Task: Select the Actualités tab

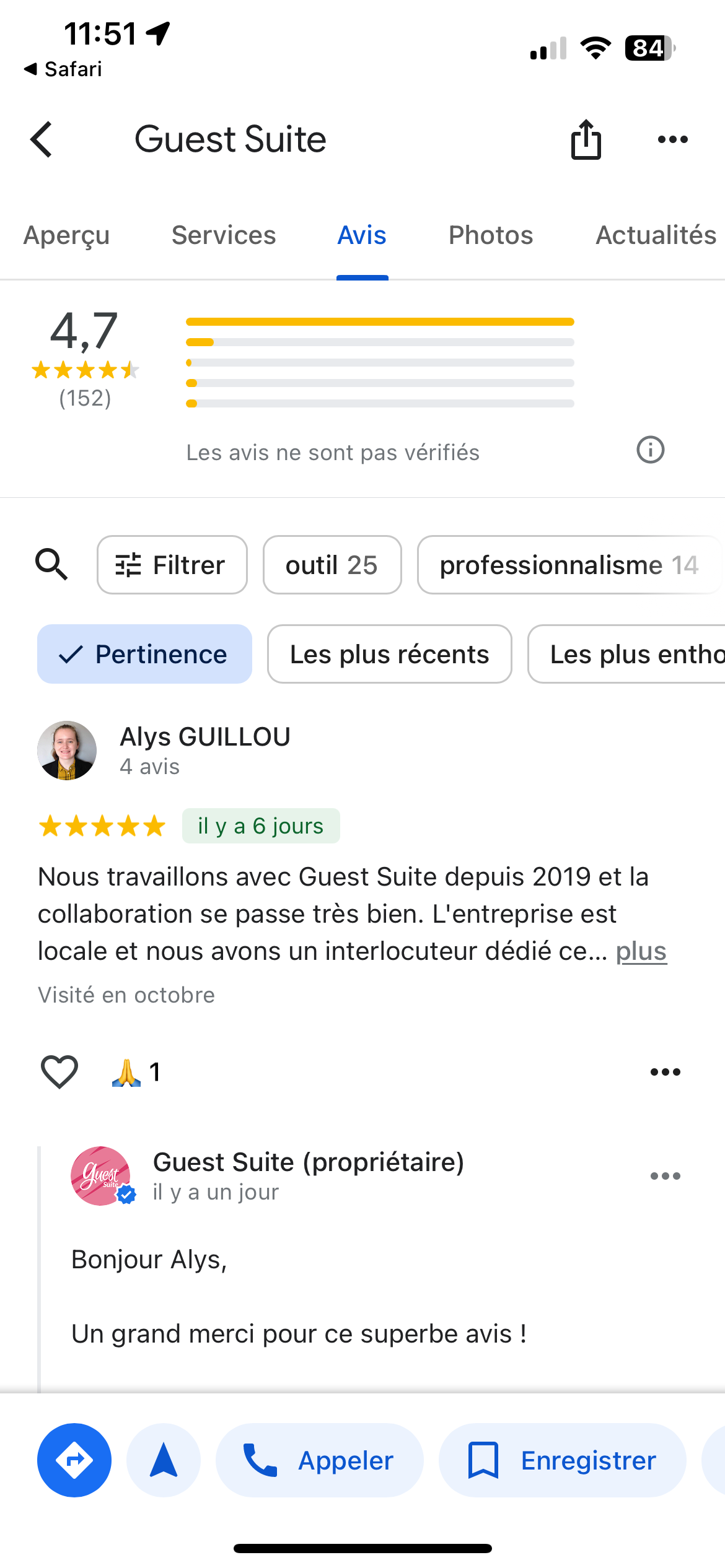Action: coord(656,235)
